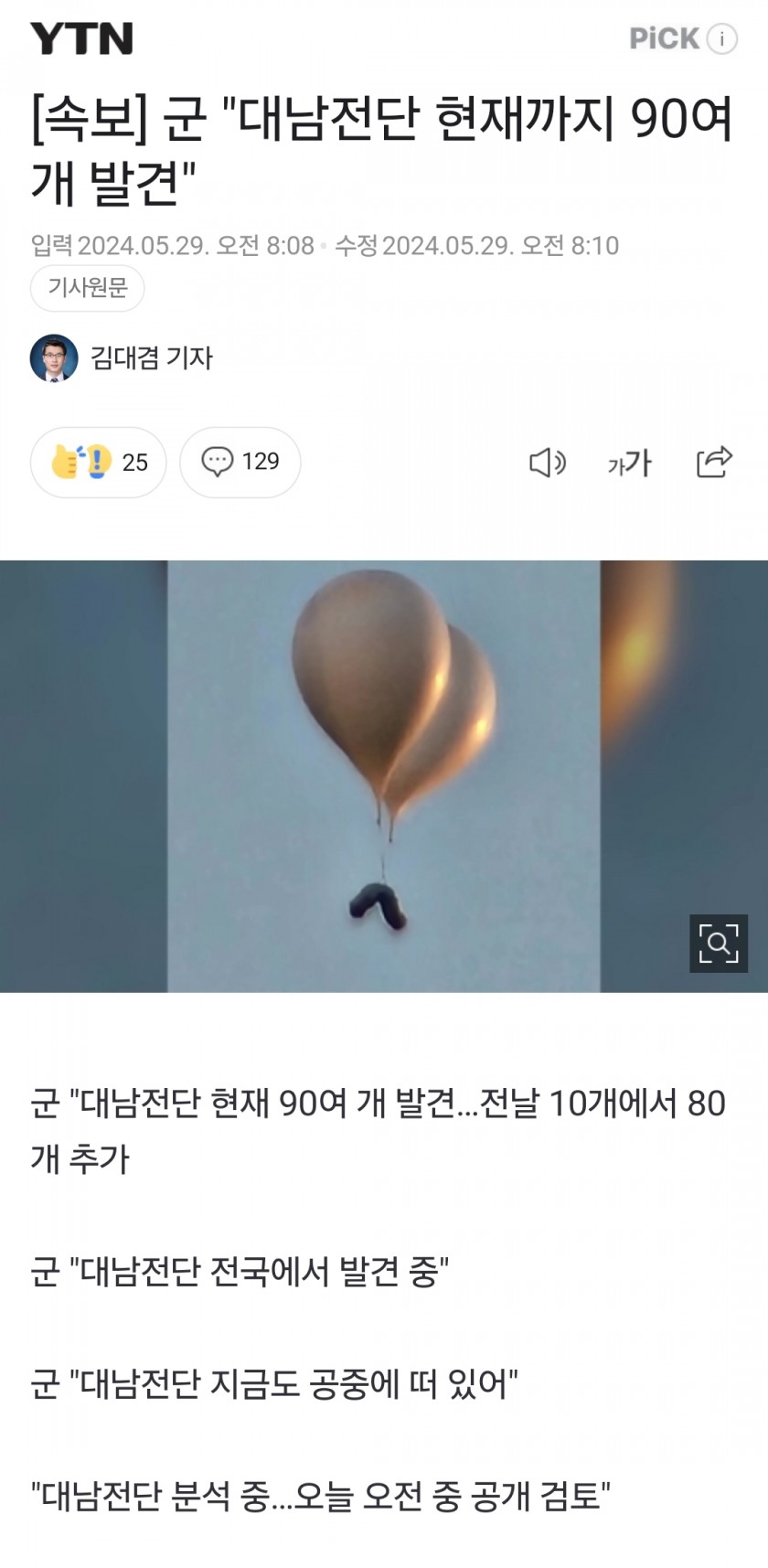Viewport: 768px width, 1568px height.
Task: Share this article
Action: point(714,463)
